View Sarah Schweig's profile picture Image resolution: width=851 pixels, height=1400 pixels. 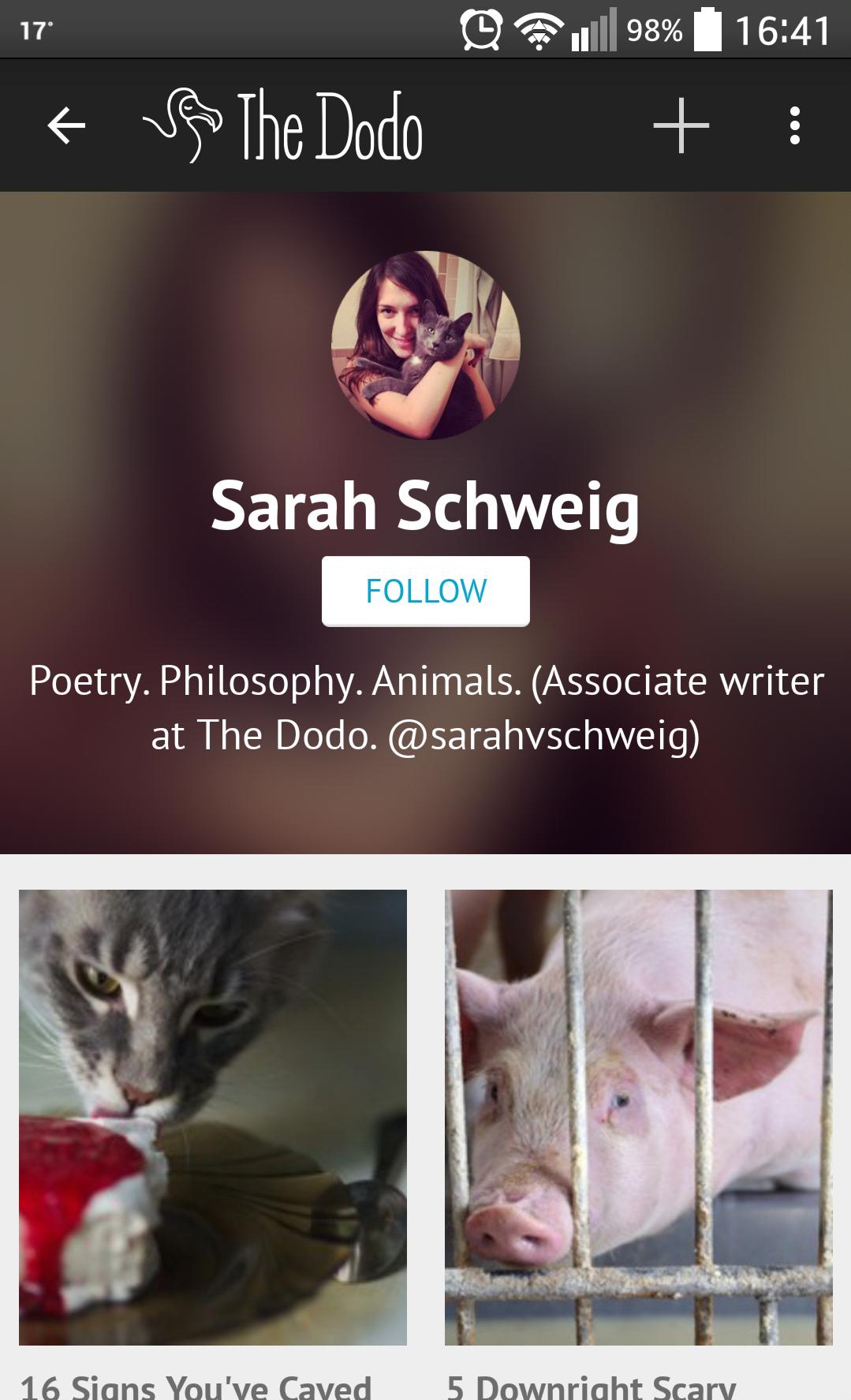pos(425,345)
